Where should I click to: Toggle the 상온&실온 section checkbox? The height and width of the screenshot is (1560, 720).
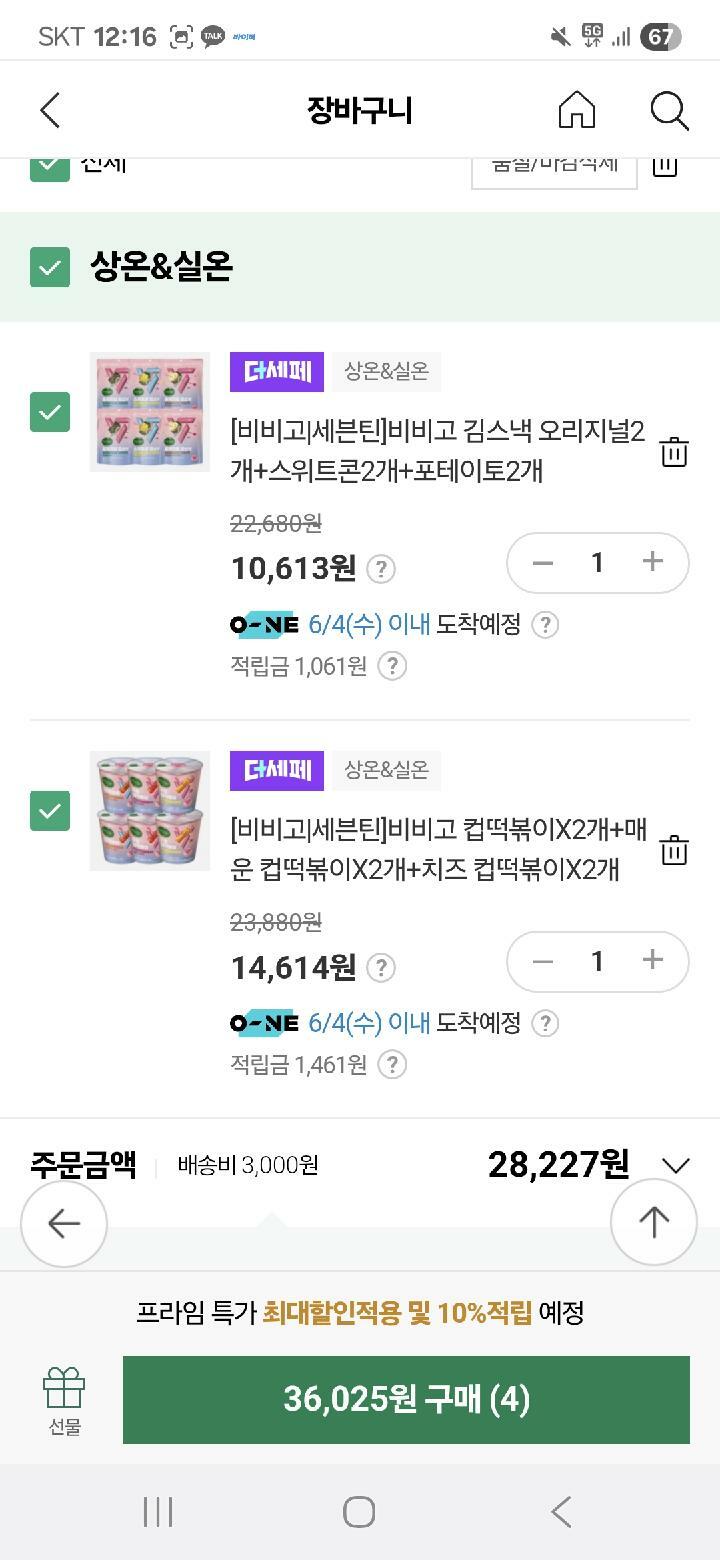click(50, 267)
